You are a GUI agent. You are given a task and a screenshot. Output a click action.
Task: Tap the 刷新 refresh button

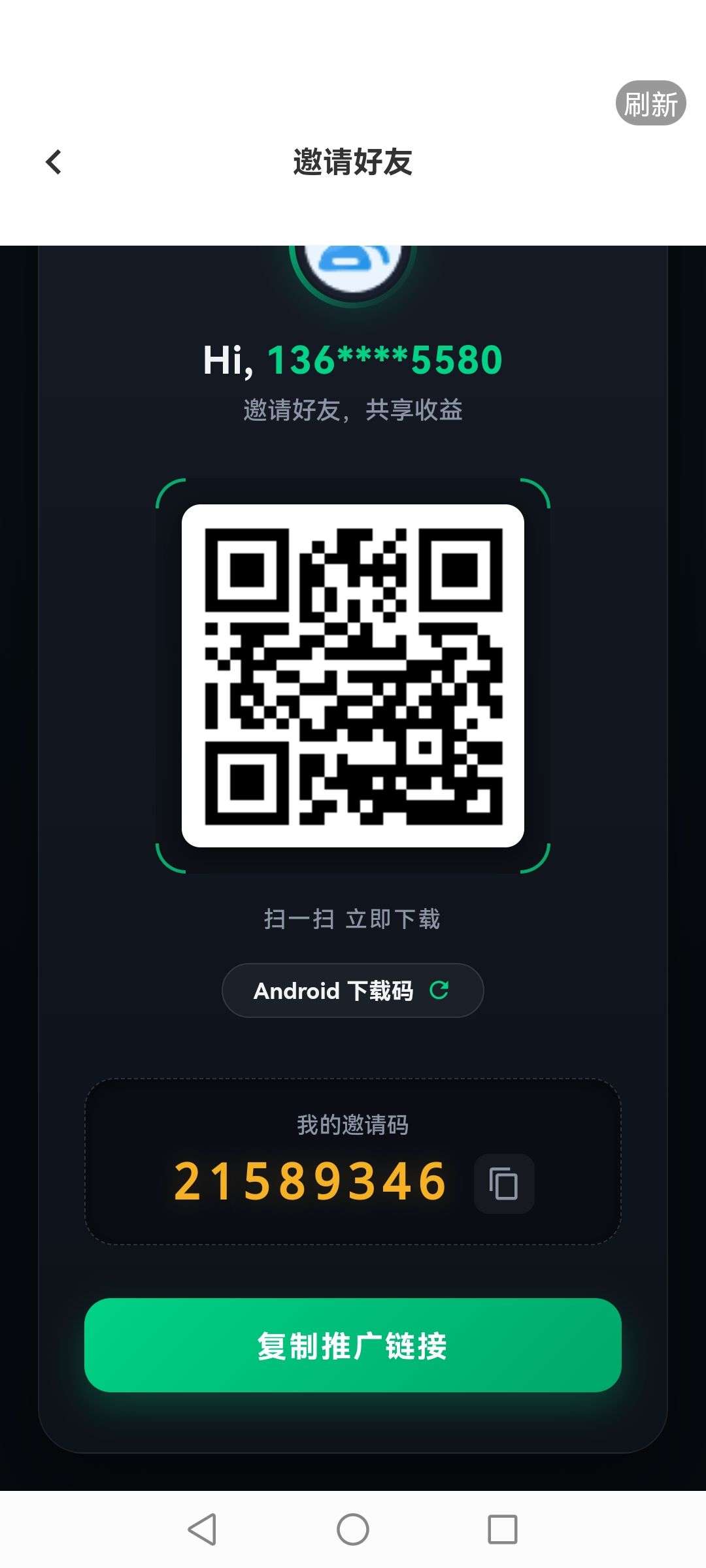click(650, 103)
